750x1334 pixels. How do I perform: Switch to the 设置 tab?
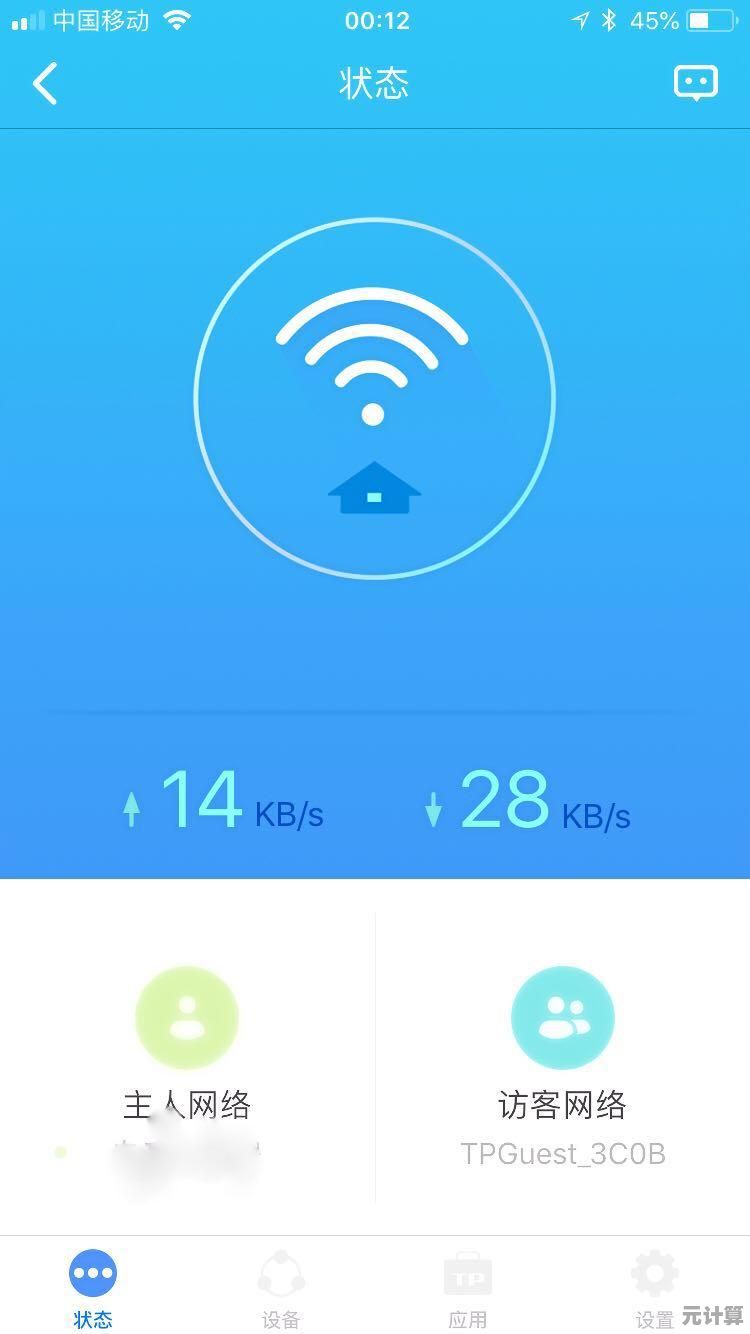655,1288
